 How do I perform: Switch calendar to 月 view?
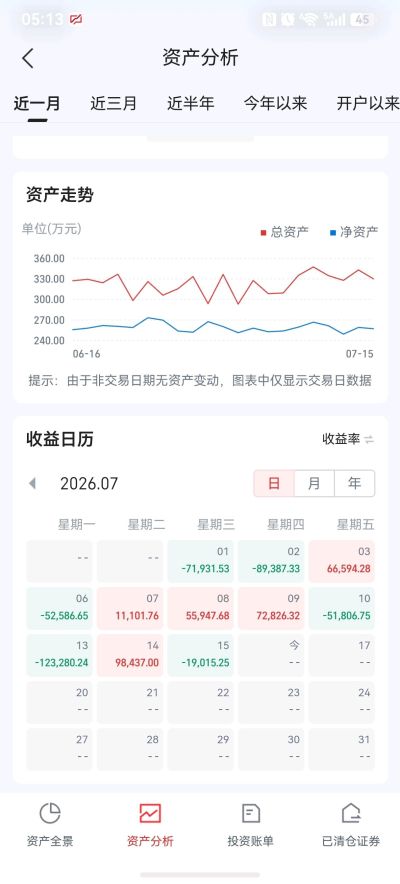tap(314, 483)
